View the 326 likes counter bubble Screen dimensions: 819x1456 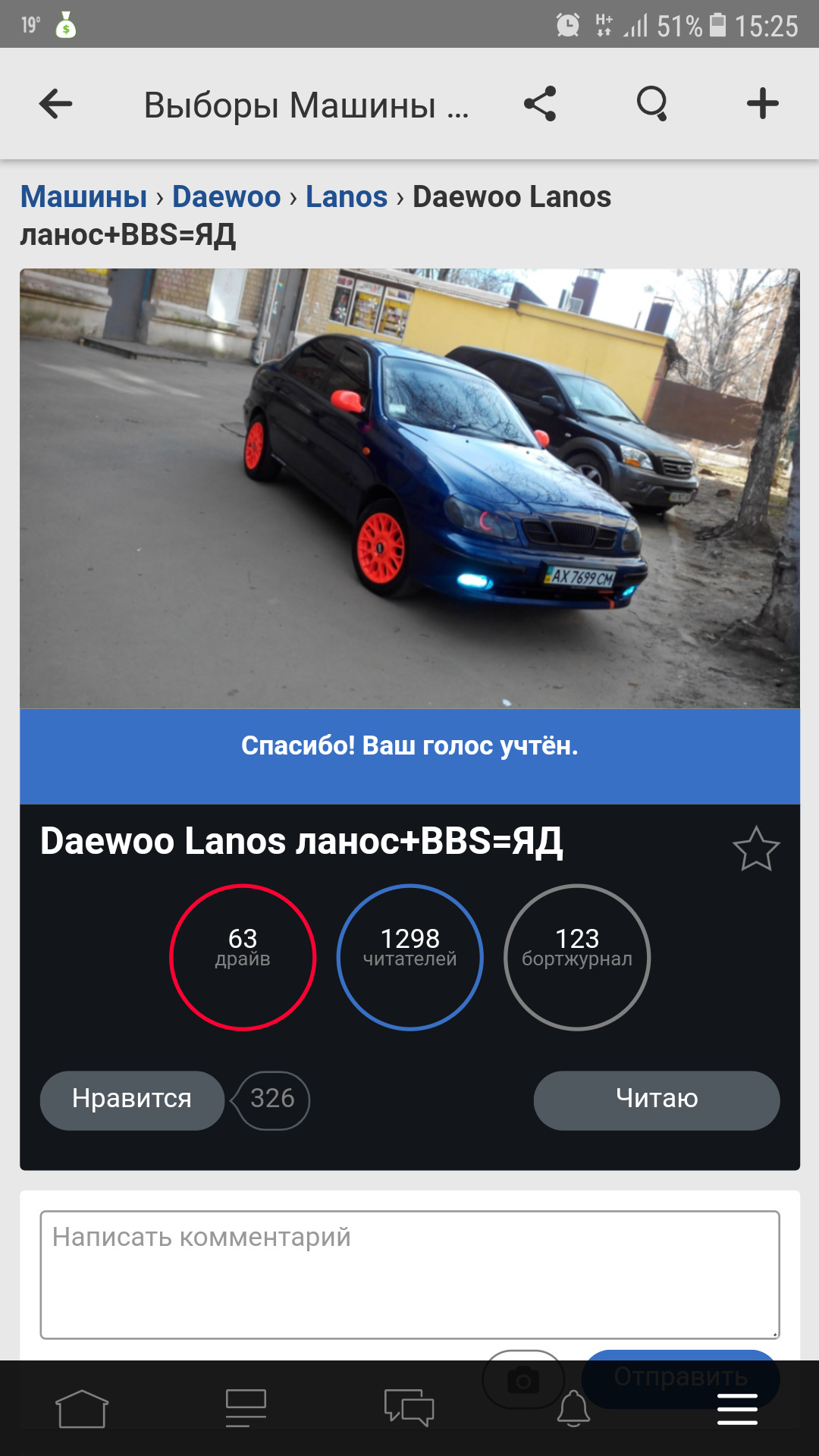click(271, 1100)
